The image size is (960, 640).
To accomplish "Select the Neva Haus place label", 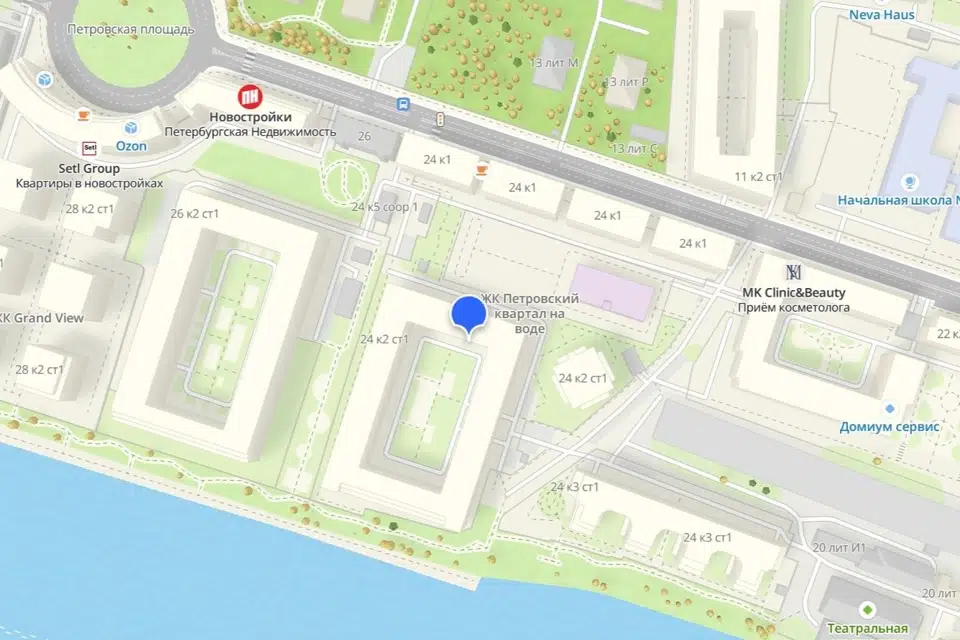I will point(881,14).
